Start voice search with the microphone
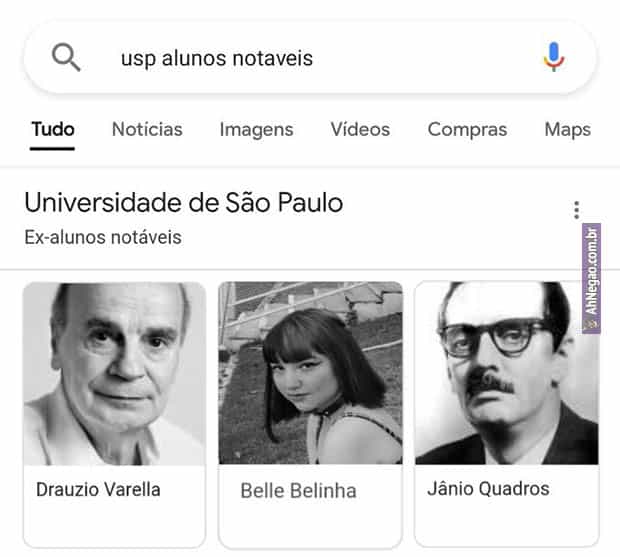 pyautogui.click(x=553, y=57)
